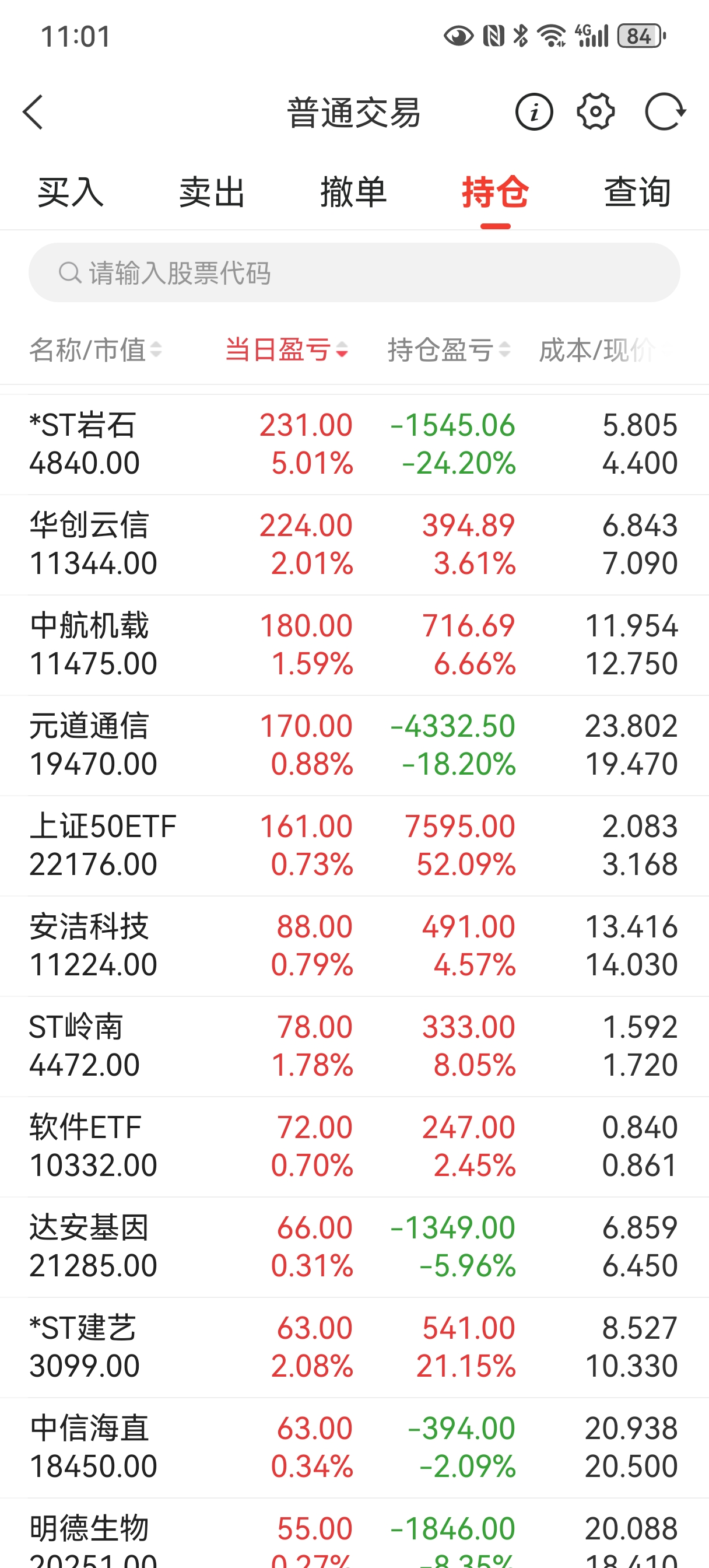Sort the list by 当日盈亏
This screenshot has width=709, height=1568.
286,350
